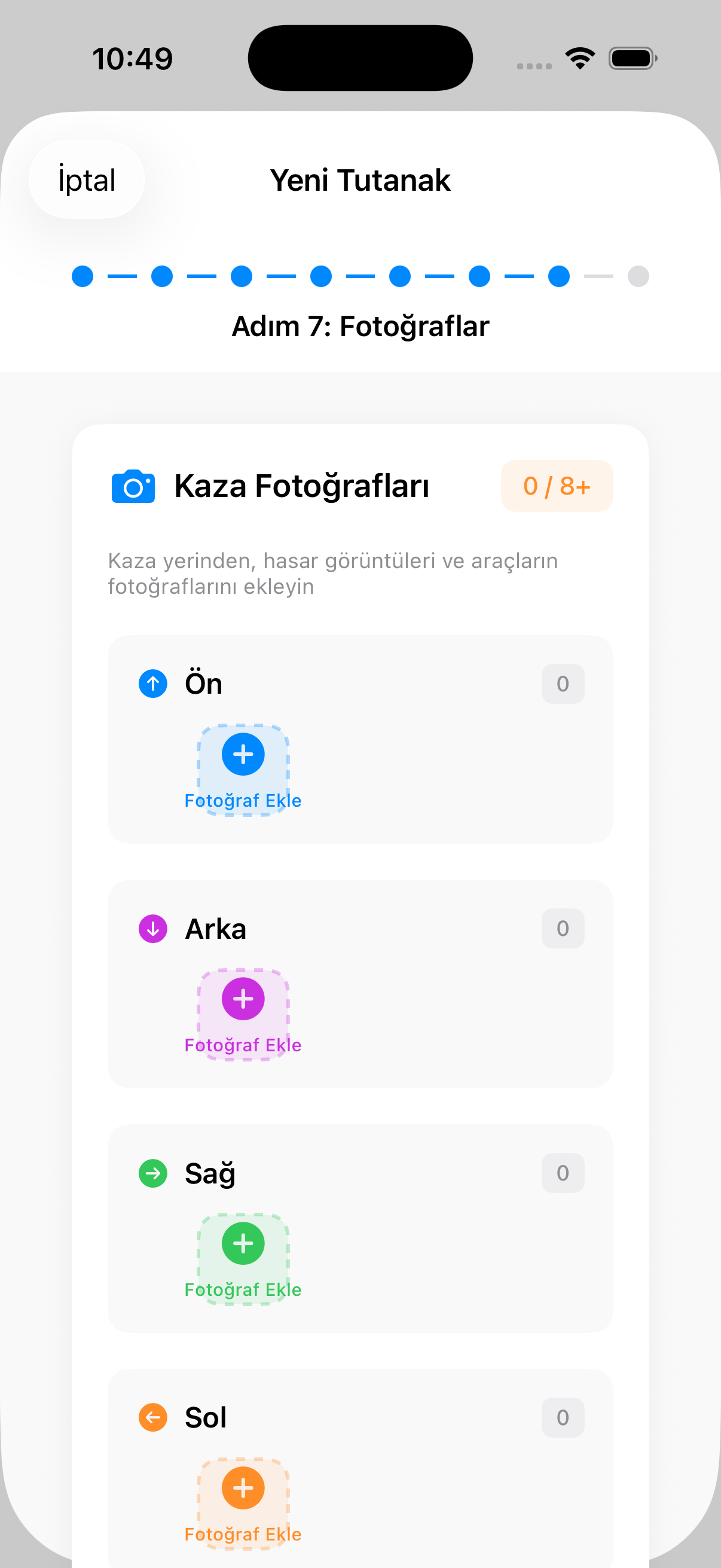
Task: Click the photo count badge next to Ön
Action: [562, 683]
